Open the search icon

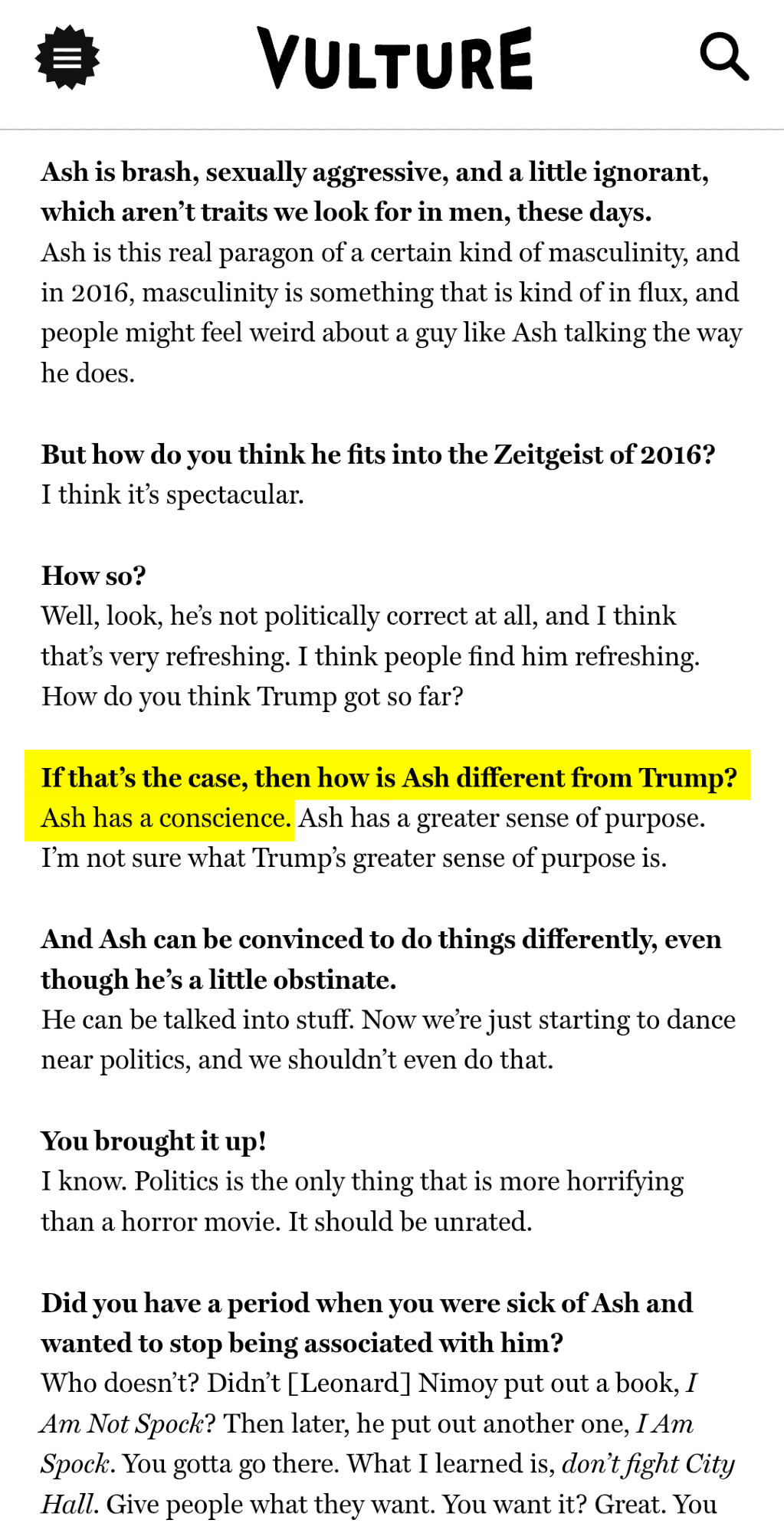tap(723, 57)
